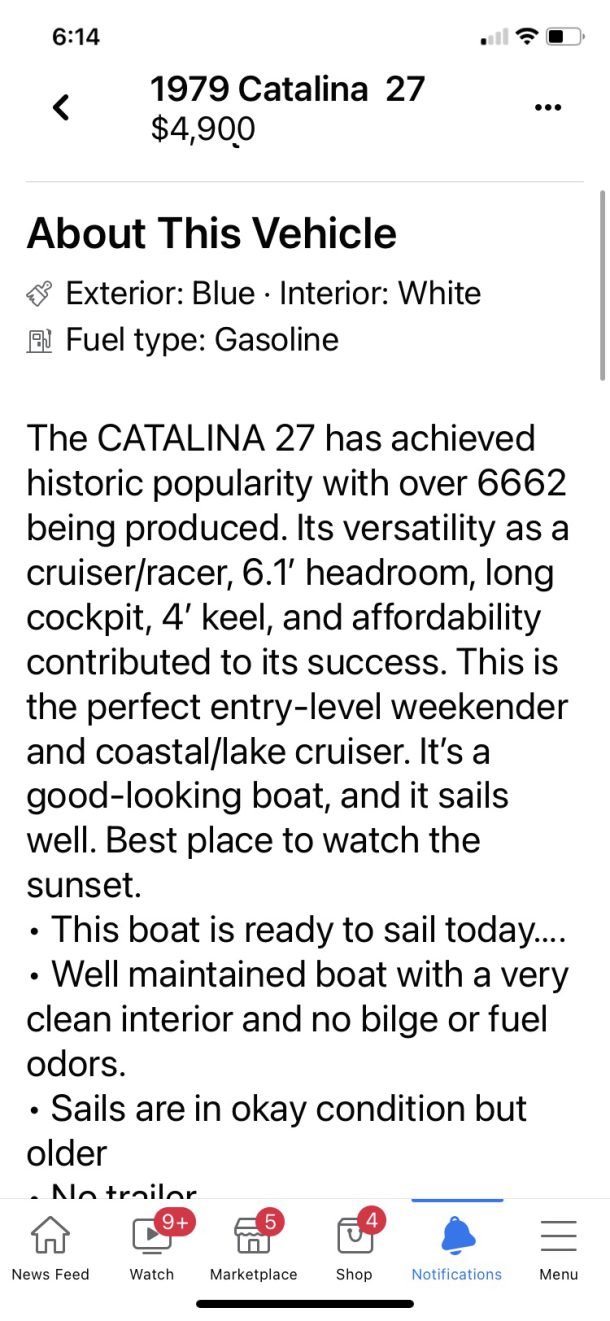Open the Menu tab
This screenshot has width=610, height=1321.
pos(558,1247)
